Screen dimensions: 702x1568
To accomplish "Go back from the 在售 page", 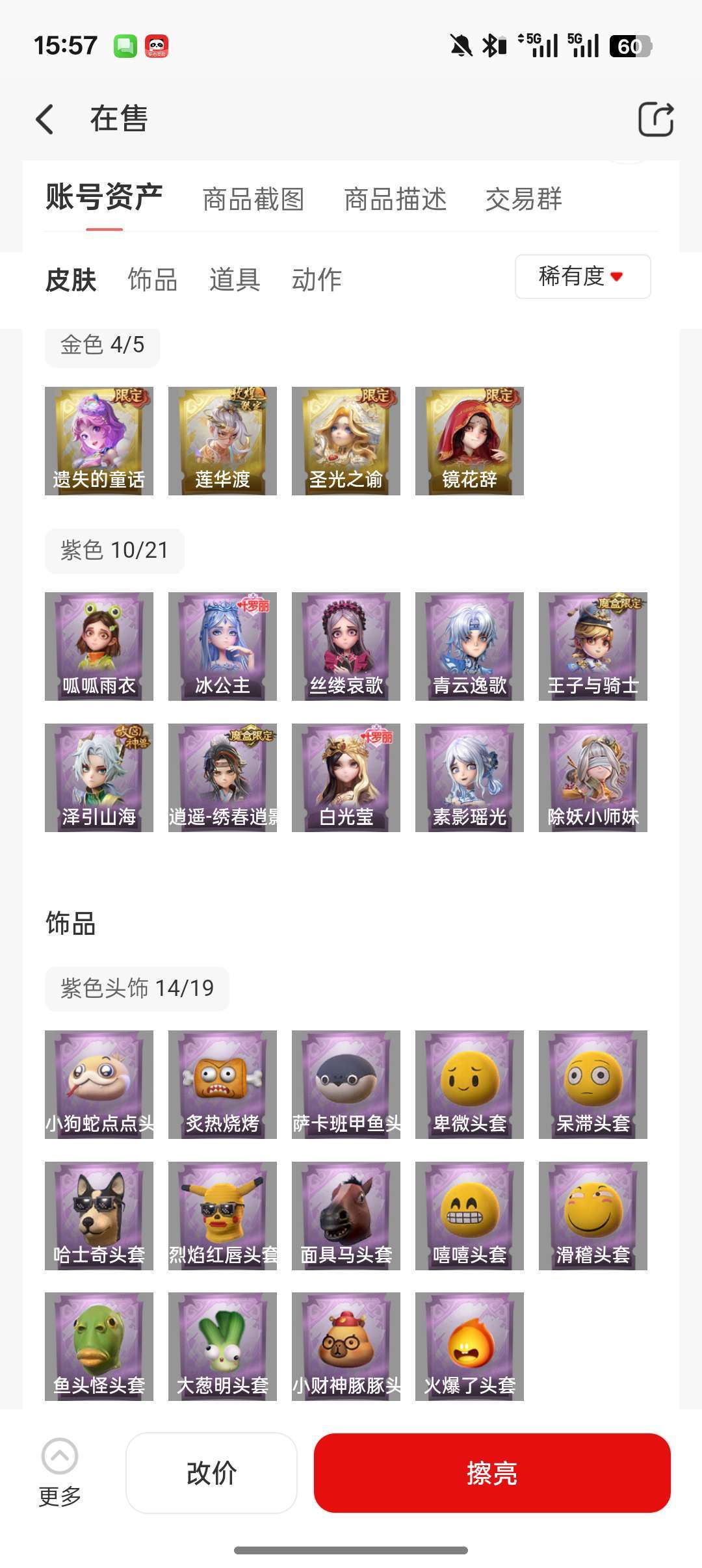I will 45,120.
